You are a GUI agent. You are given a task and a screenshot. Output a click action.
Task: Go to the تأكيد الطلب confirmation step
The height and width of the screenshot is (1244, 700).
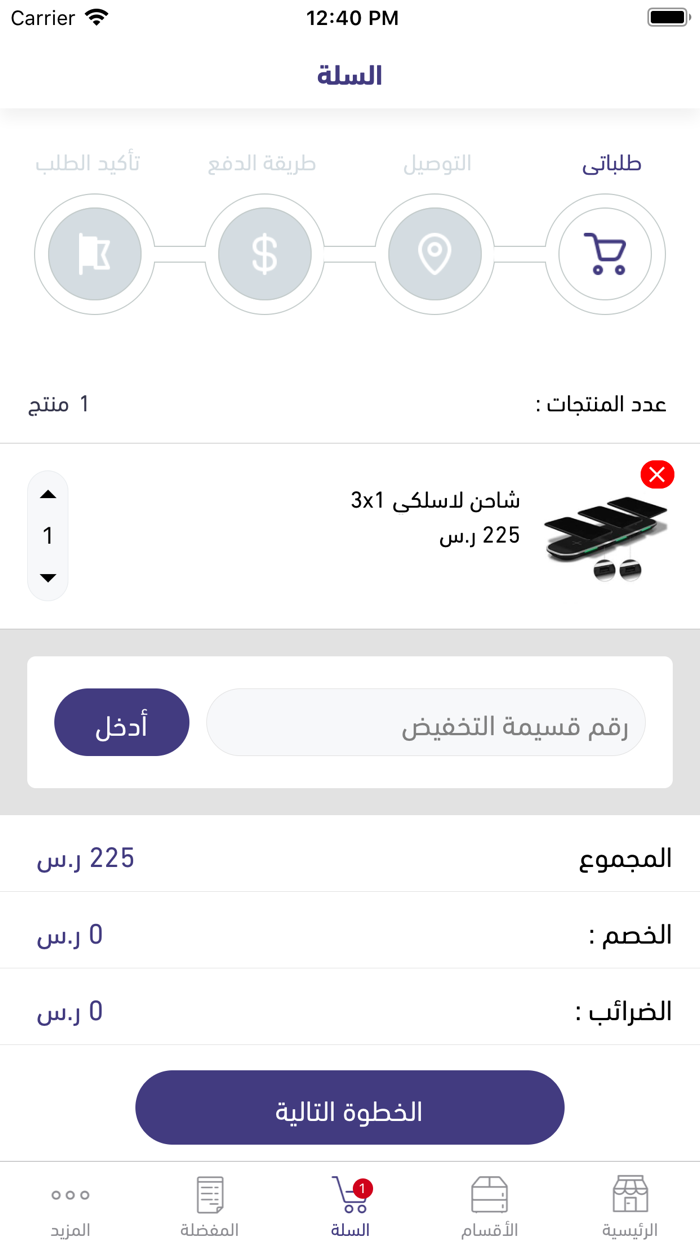[94, 254]
